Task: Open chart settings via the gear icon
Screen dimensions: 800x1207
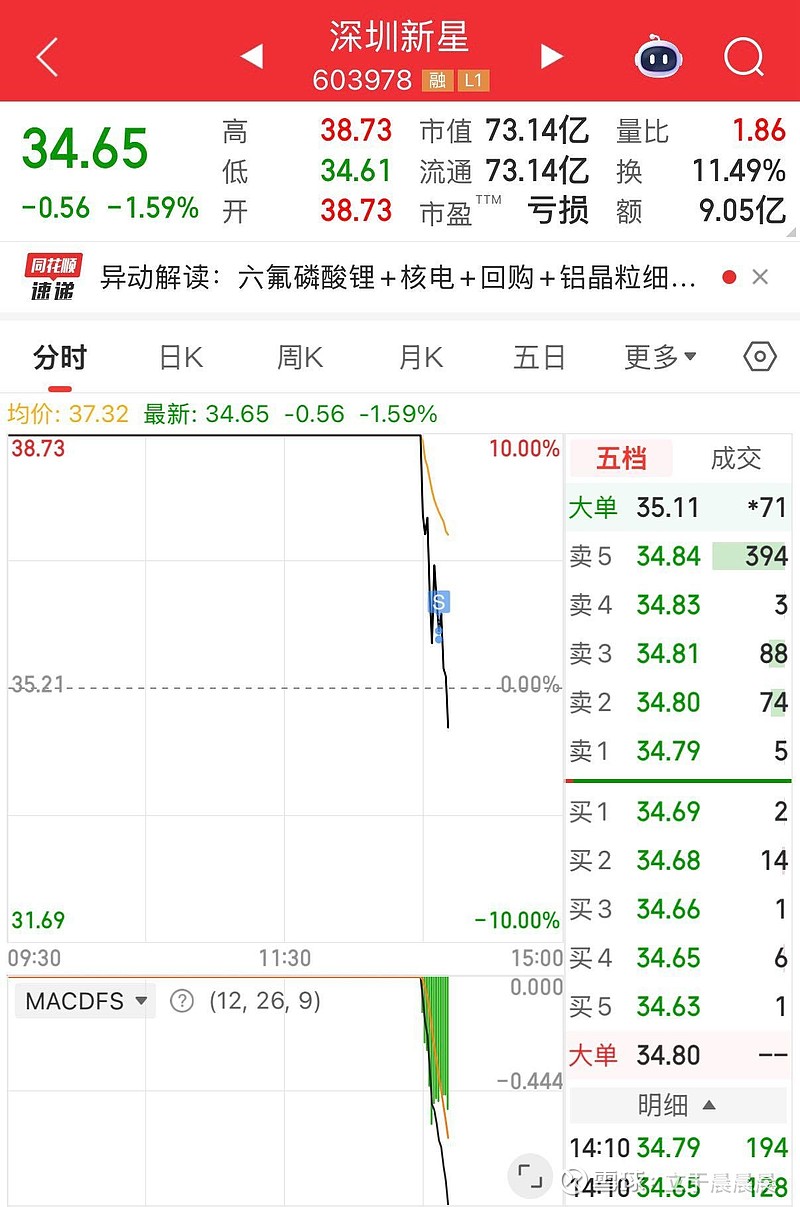Action: (x=759, y=357)
